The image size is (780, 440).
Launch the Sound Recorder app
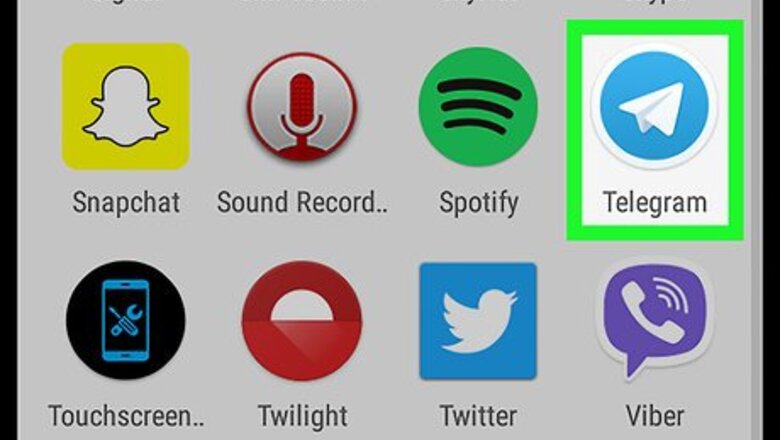[x=302, y=107]
